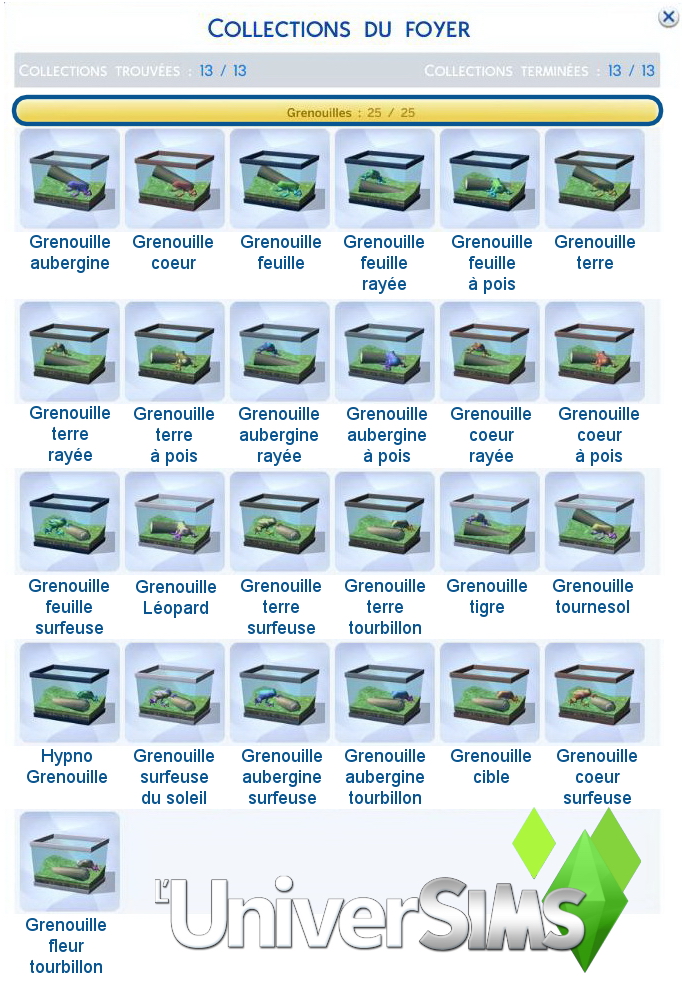View the Grenouille Léopard tile
This screenshot has width=682, height=983.
coord(174,522)
